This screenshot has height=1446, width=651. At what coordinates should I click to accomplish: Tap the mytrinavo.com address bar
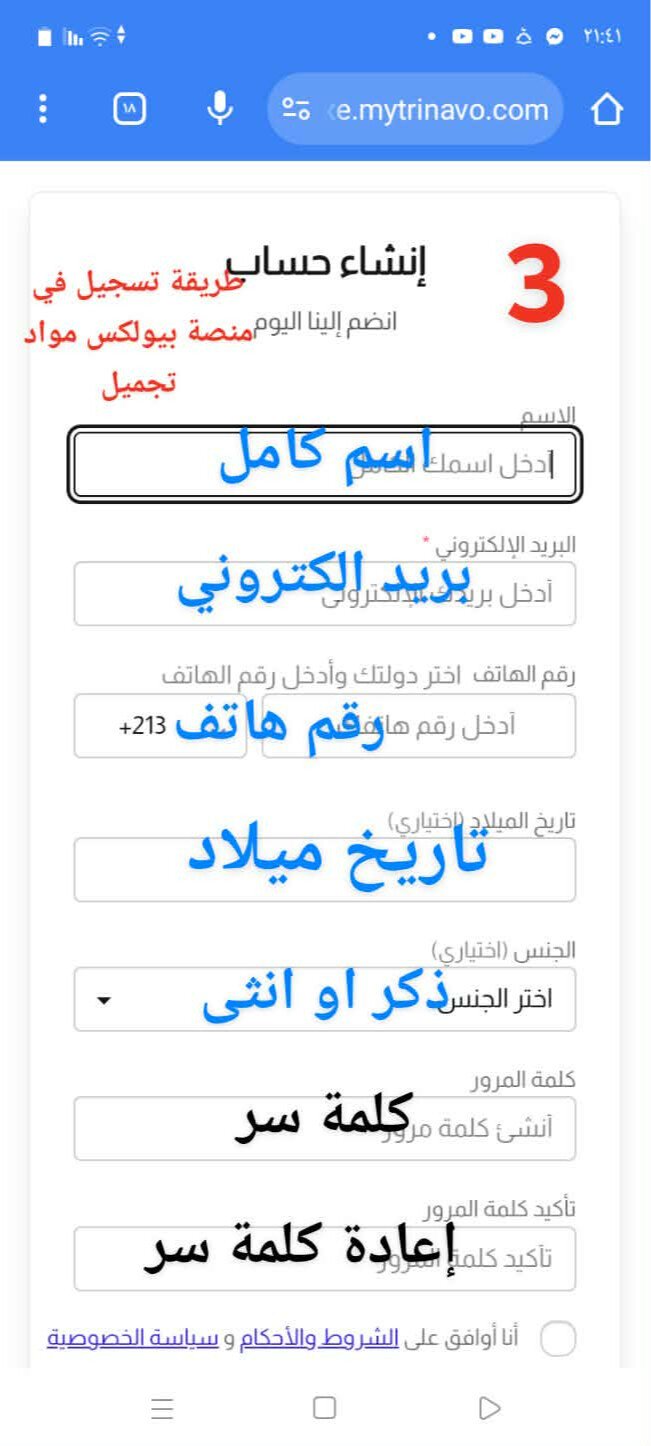(415, 109)
